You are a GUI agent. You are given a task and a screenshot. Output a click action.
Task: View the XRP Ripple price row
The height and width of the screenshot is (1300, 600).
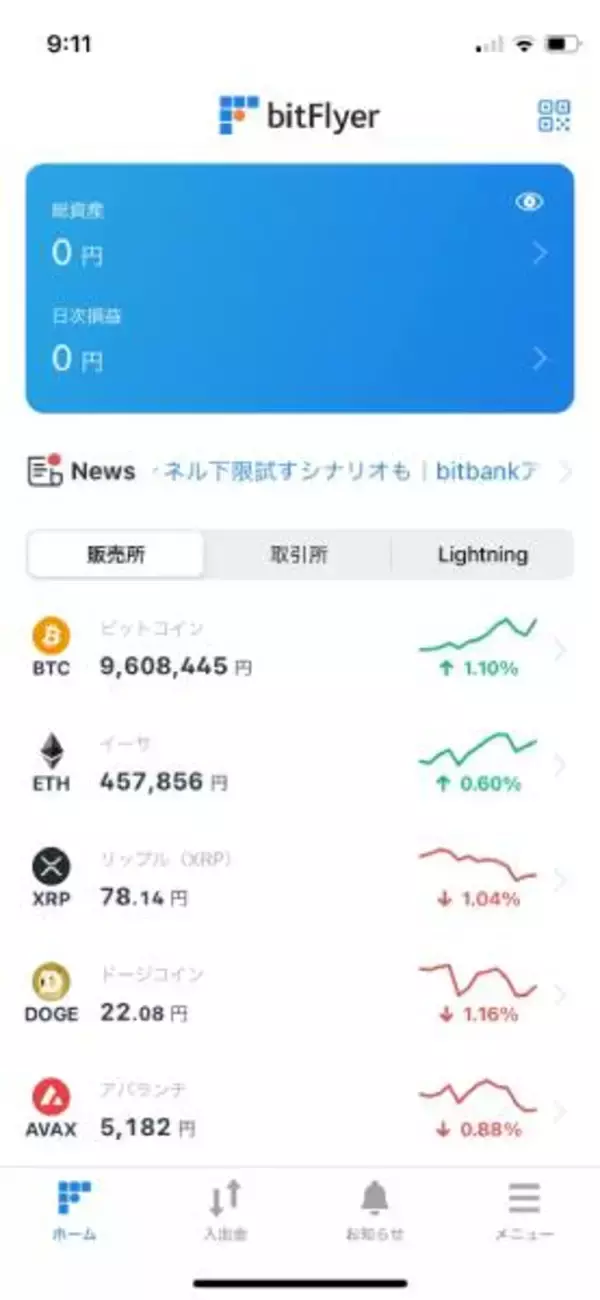pos(300,880)
